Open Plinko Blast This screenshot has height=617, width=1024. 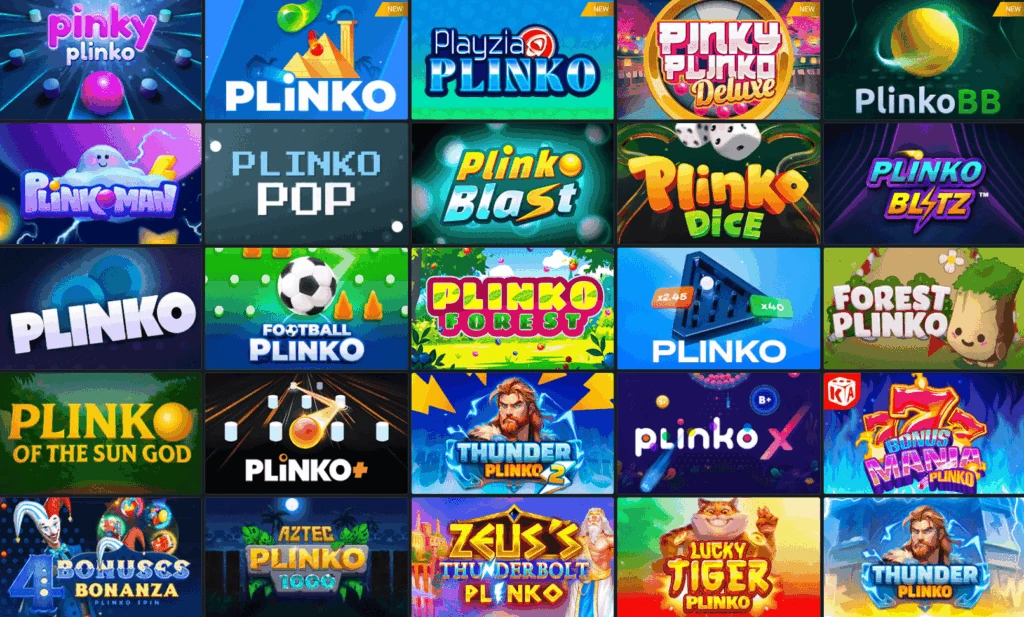coord(512,183)
